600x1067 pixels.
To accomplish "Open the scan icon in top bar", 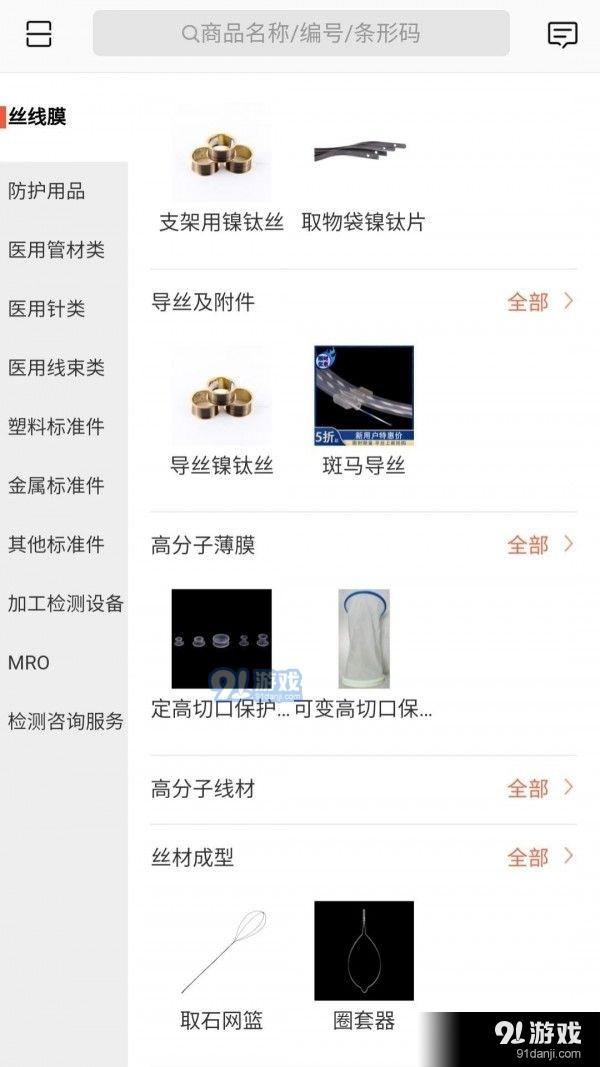I will 39,34.
